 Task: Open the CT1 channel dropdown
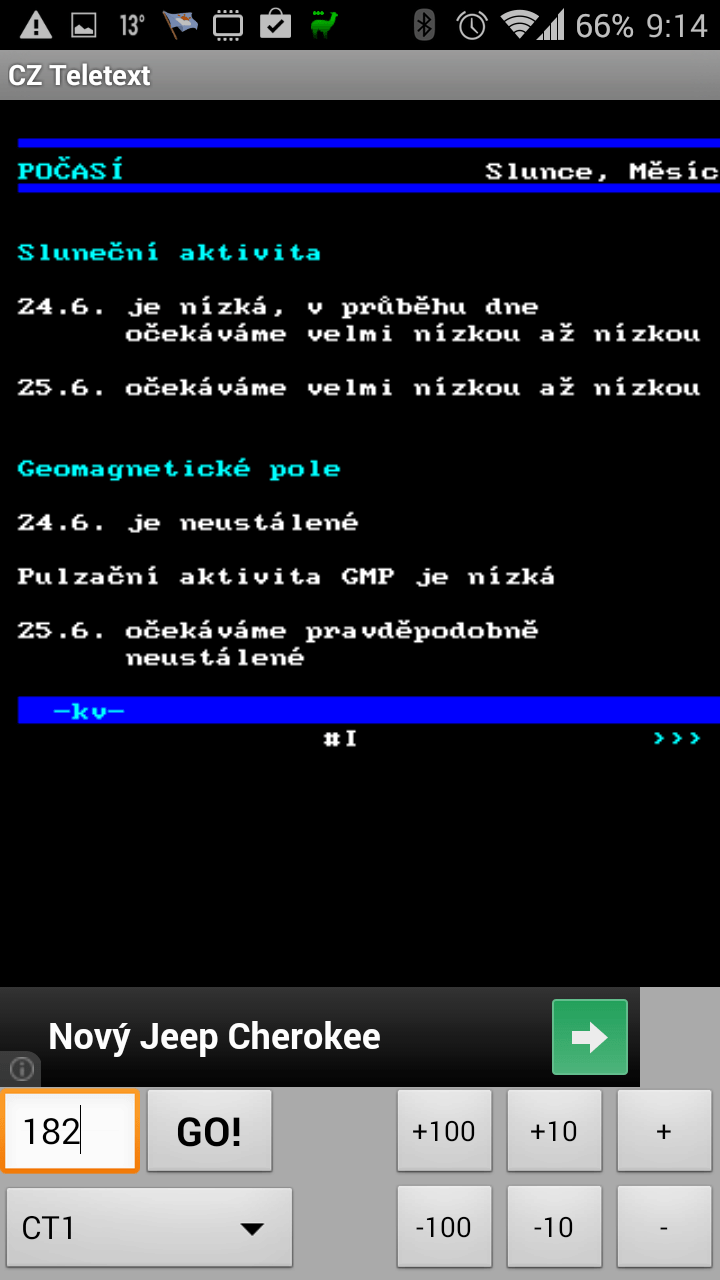149,1227
